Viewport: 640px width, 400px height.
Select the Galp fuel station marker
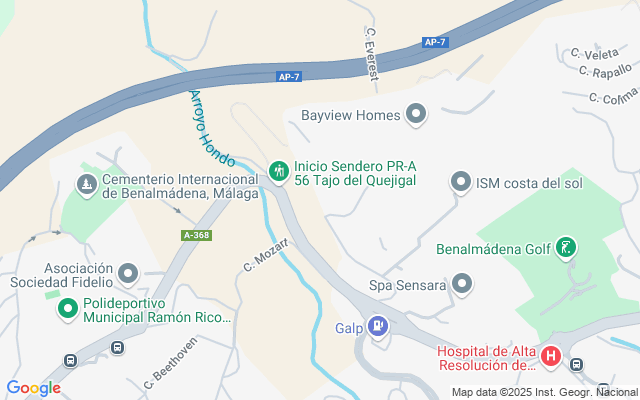click(x=378, y=326)
